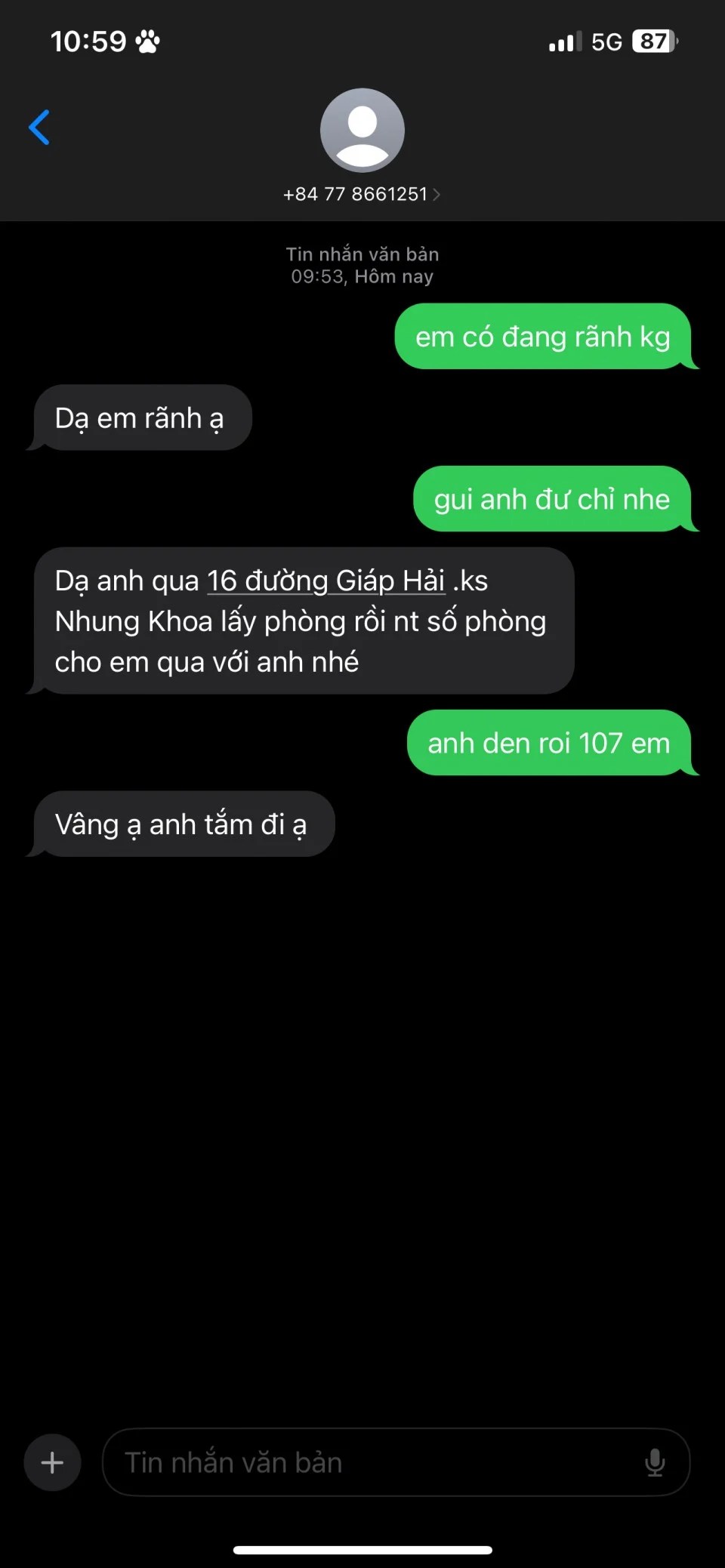The width and height of the screenshot is (725, 1568).
Task: Go back to the message list
Action: click(39, 128)
